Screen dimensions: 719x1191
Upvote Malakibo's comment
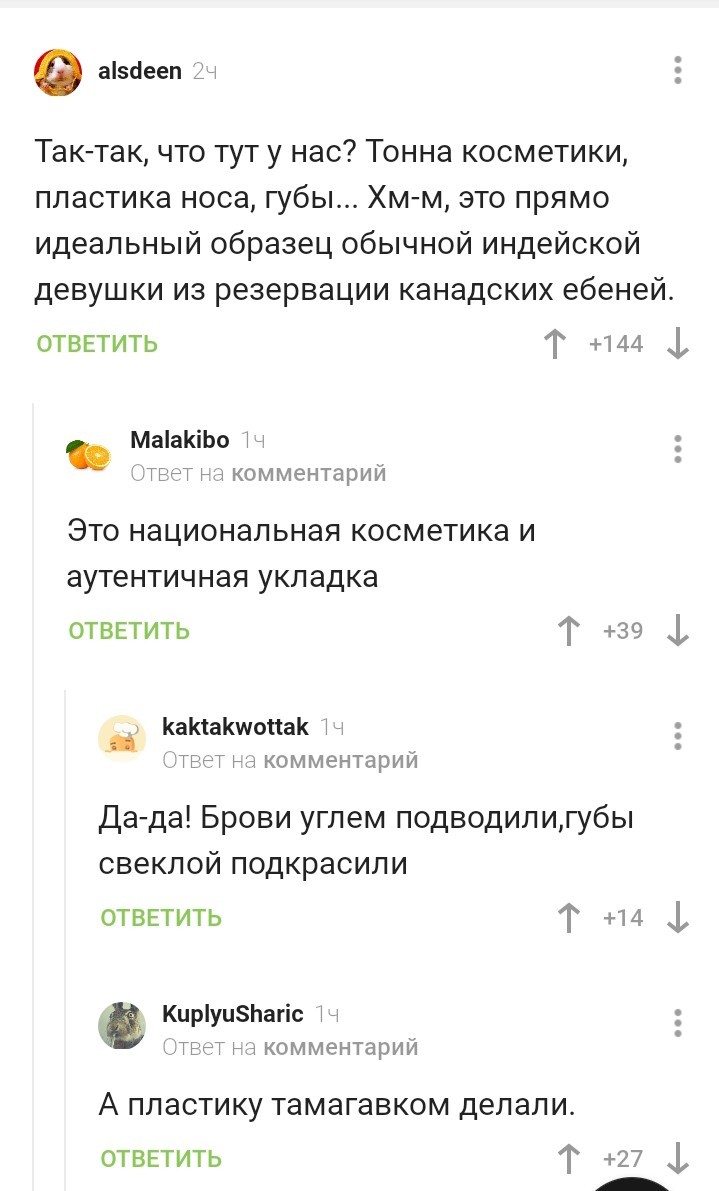pyautogui.click(x=568, y=631)
